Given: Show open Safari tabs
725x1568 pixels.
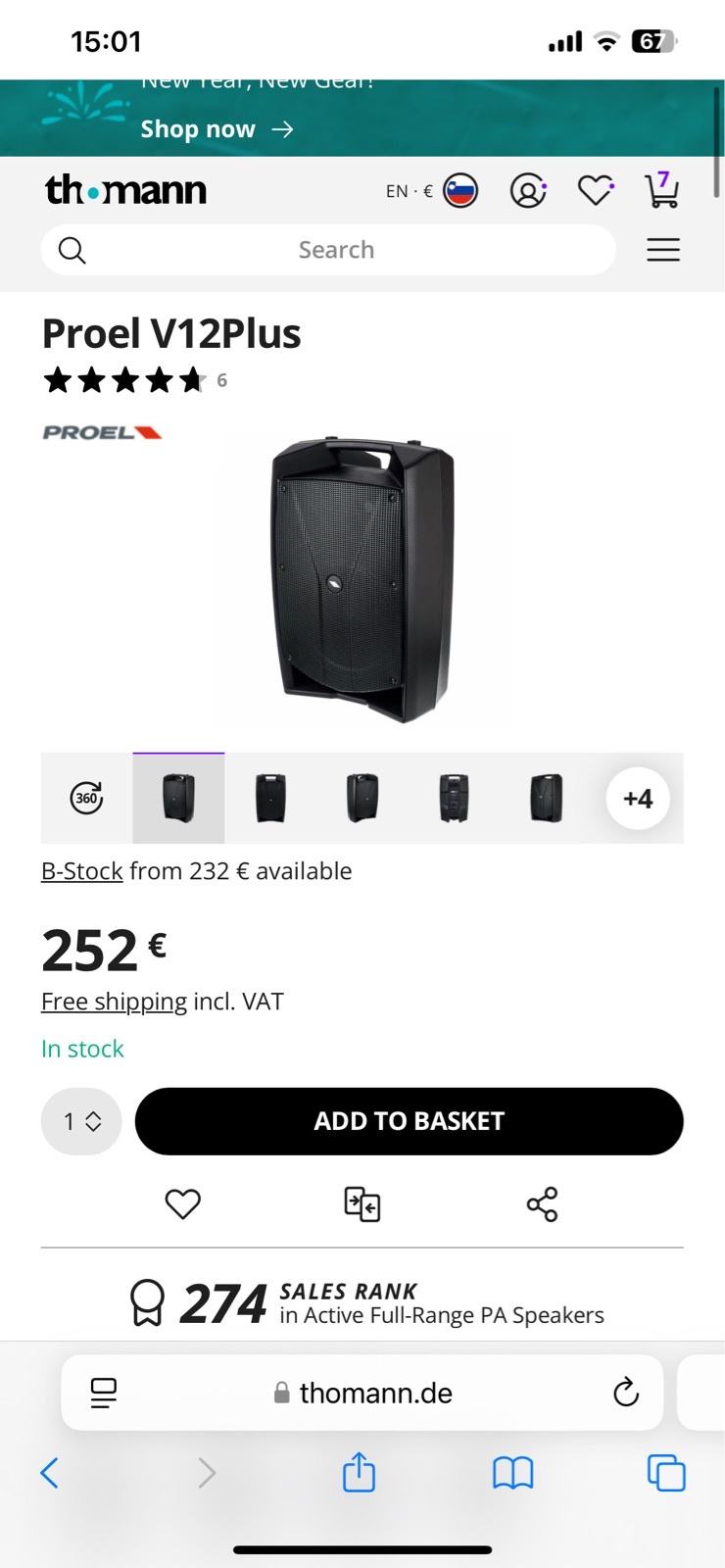Looking at the screenshot, I should pyautogui.click(x=665, y=1472).
